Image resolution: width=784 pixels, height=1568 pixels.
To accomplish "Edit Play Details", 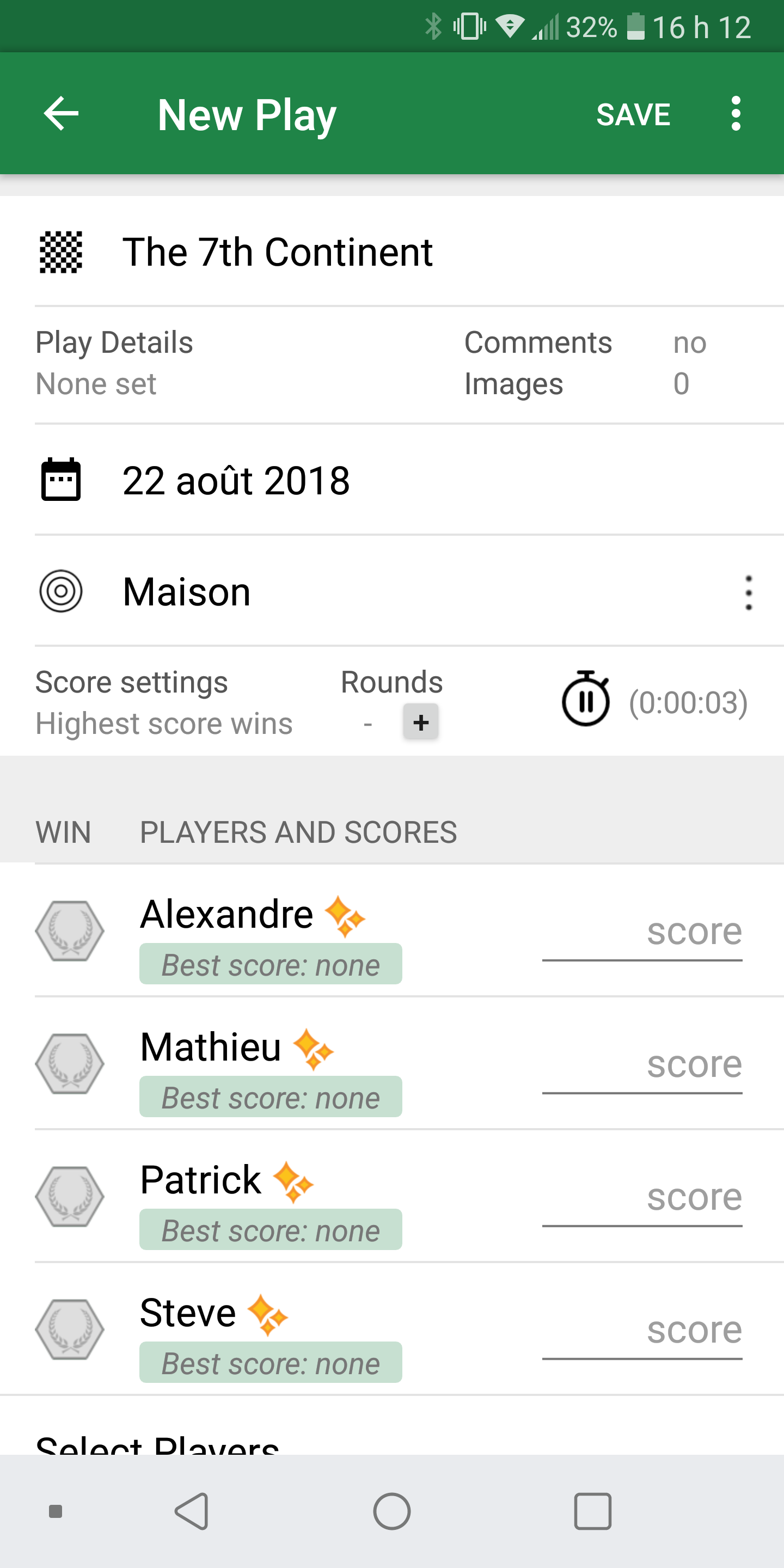I will click(x=114, y=362).
